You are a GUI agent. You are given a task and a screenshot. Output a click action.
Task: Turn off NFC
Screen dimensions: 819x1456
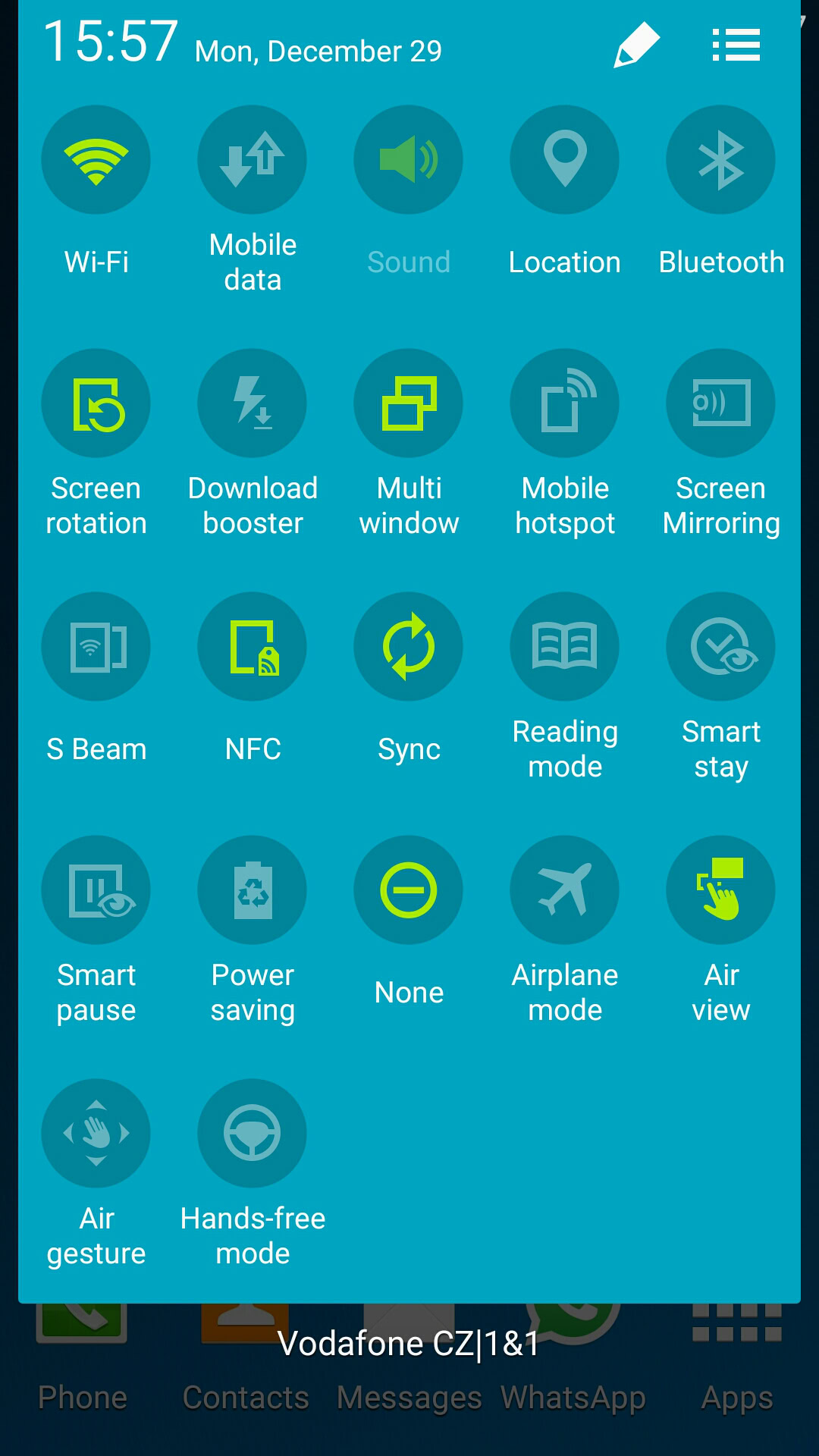point(253,647)
